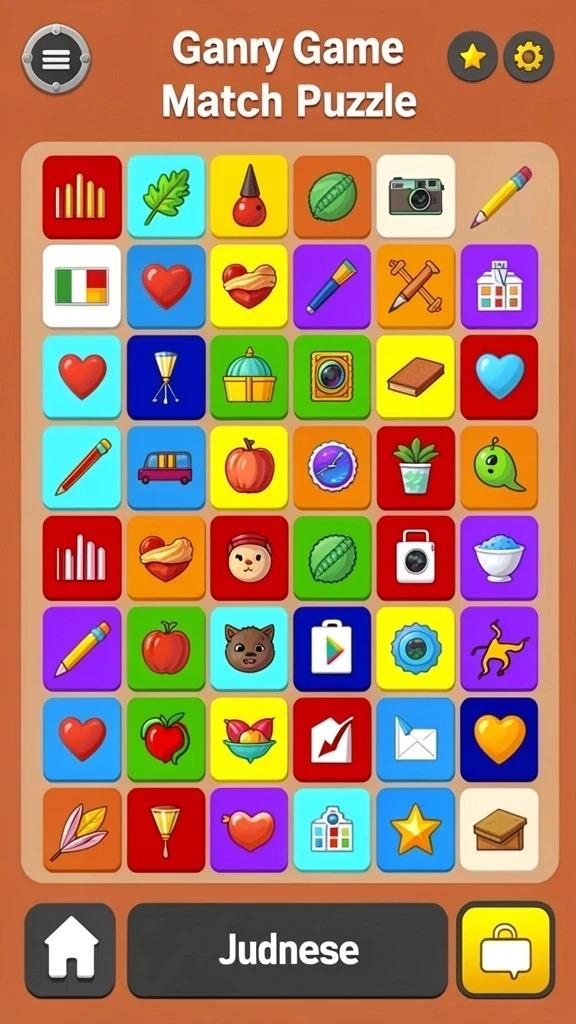Tap the Judnese button
576x1024 pixels.
click(x=288, y=950)
